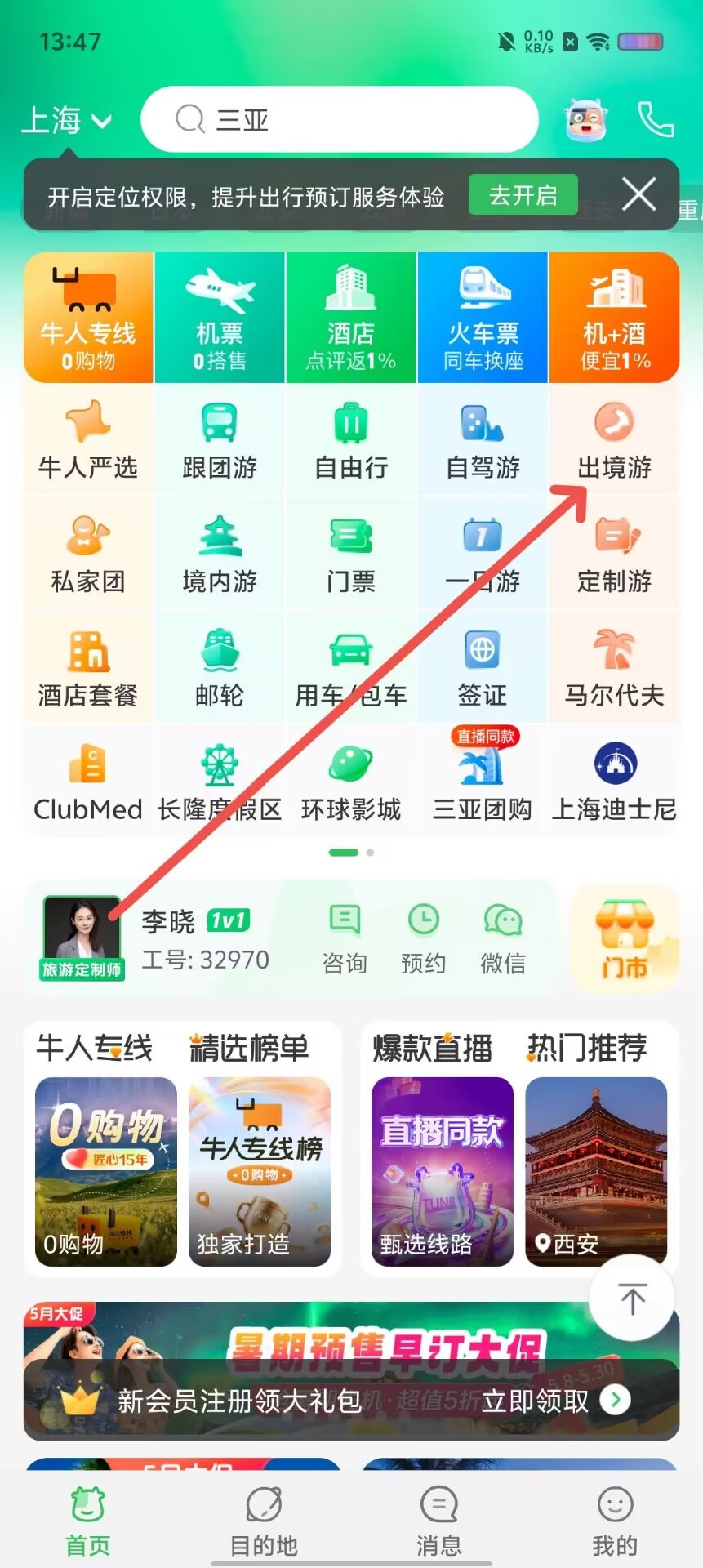
Task: Dismiss the location permission banner
Action: pyautogui.click(x=638, y=195)
